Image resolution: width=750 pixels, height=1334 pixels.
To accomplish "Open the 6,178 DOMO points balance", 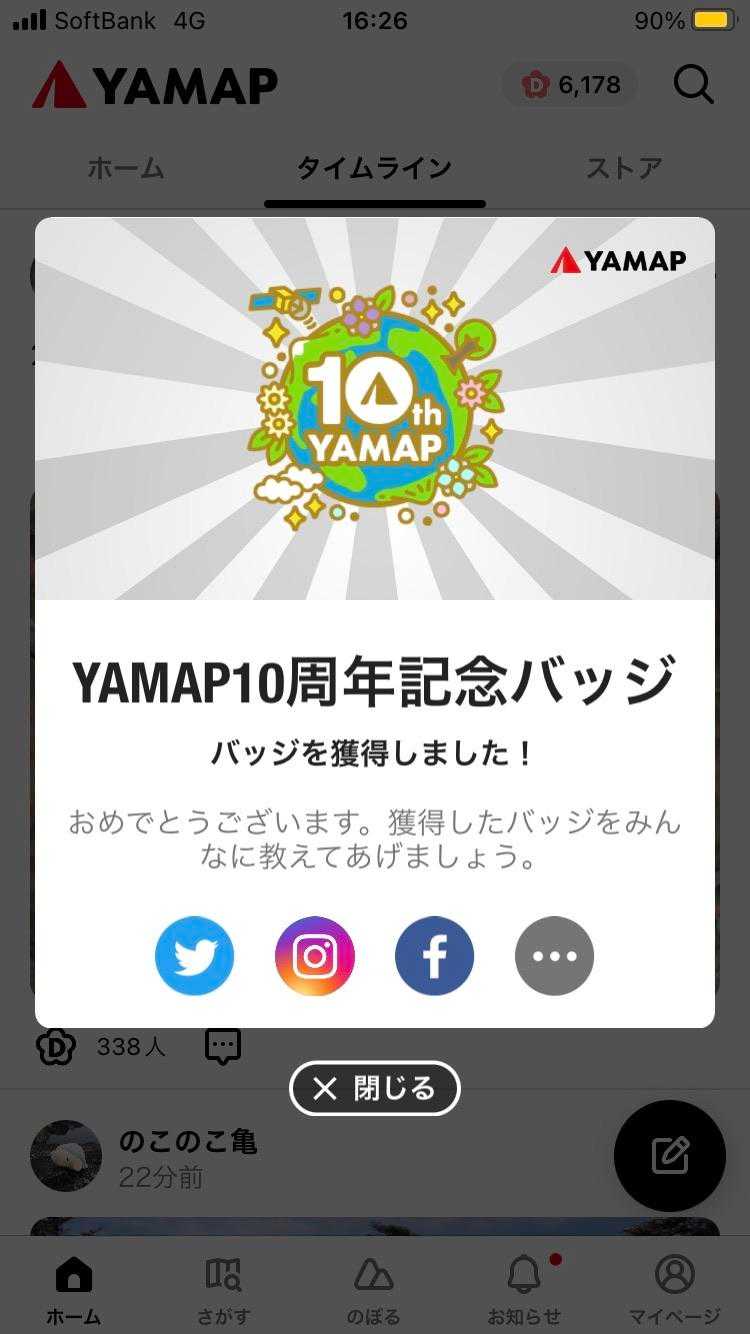I will tap(572, 85).
